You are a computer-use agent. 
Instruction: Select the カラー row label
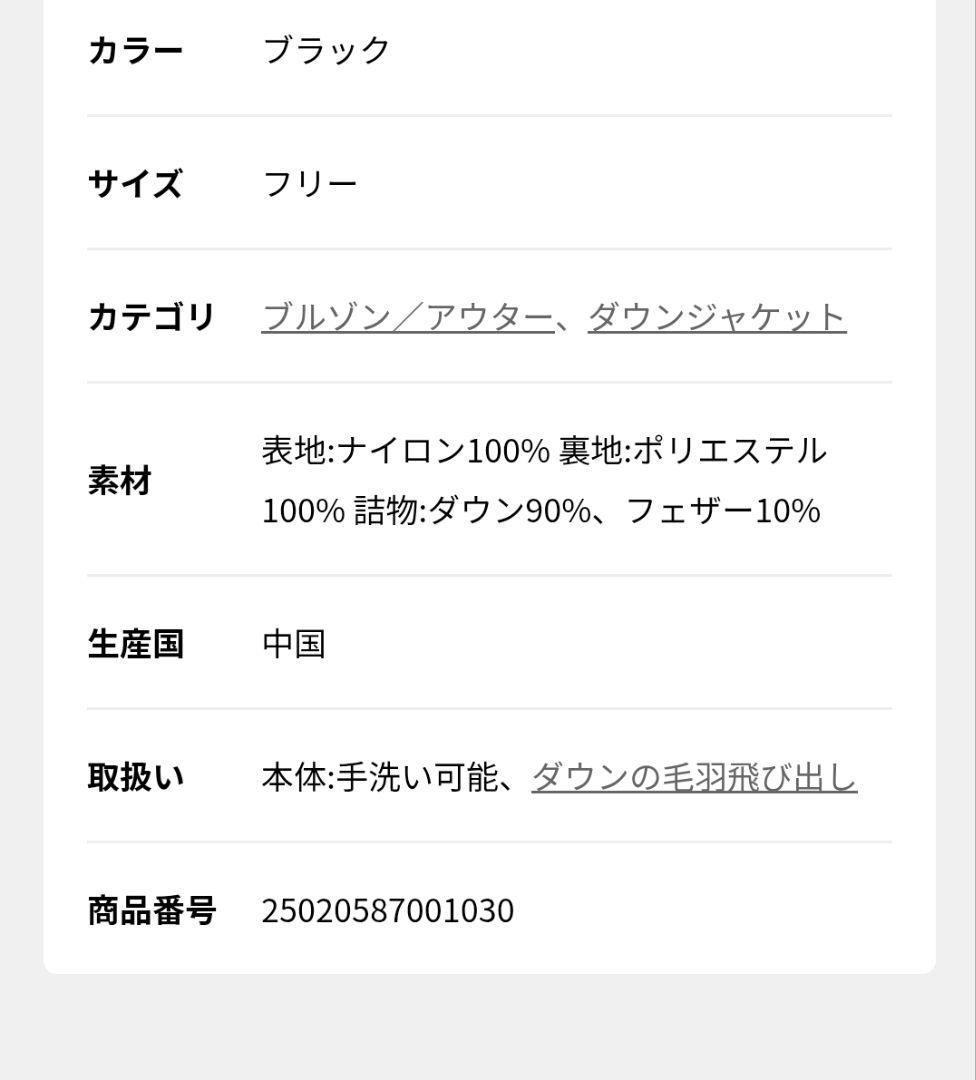135,48
